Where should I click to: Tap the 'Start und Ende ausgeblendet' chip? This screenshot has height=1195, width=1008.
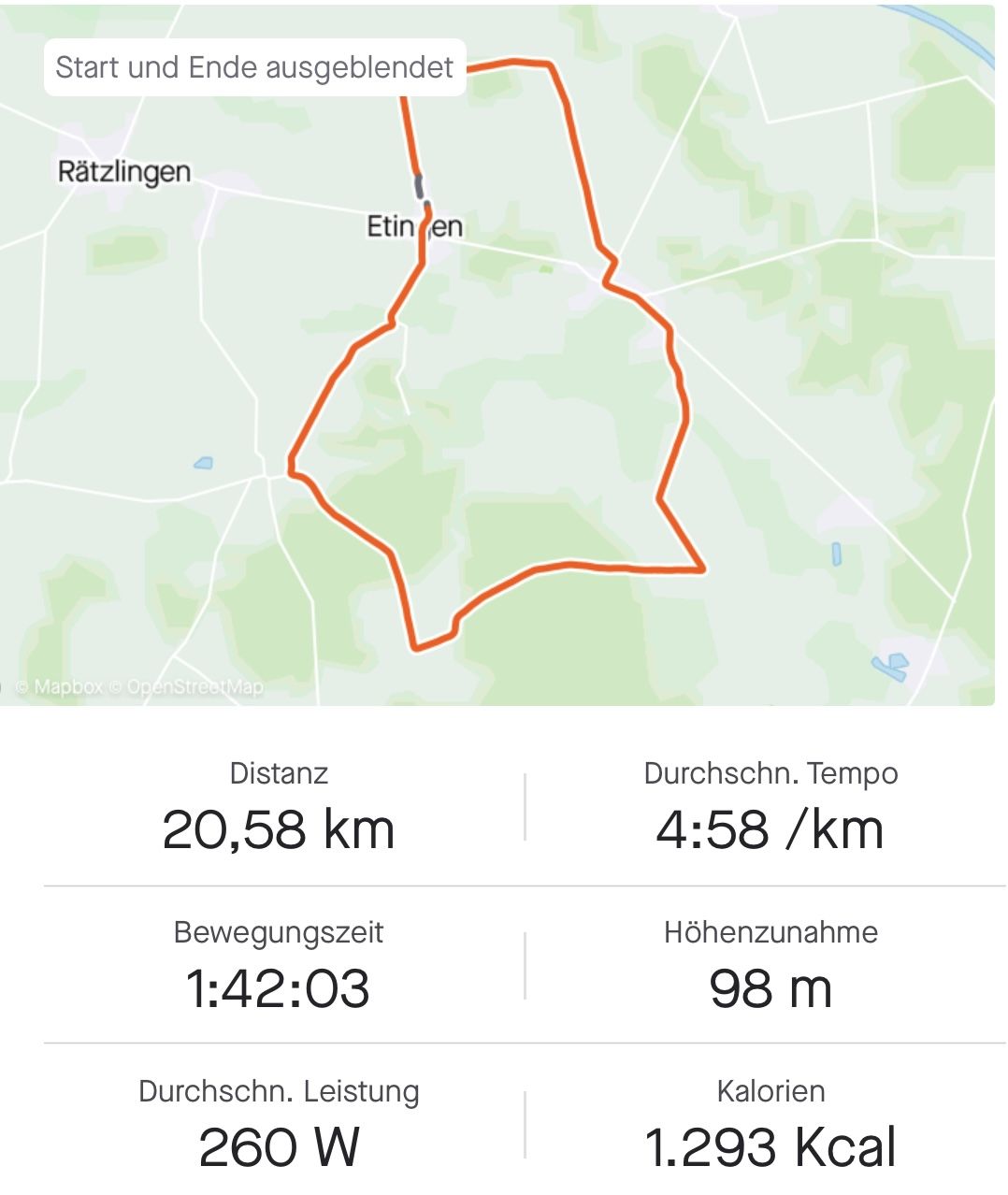click(254, 67)
